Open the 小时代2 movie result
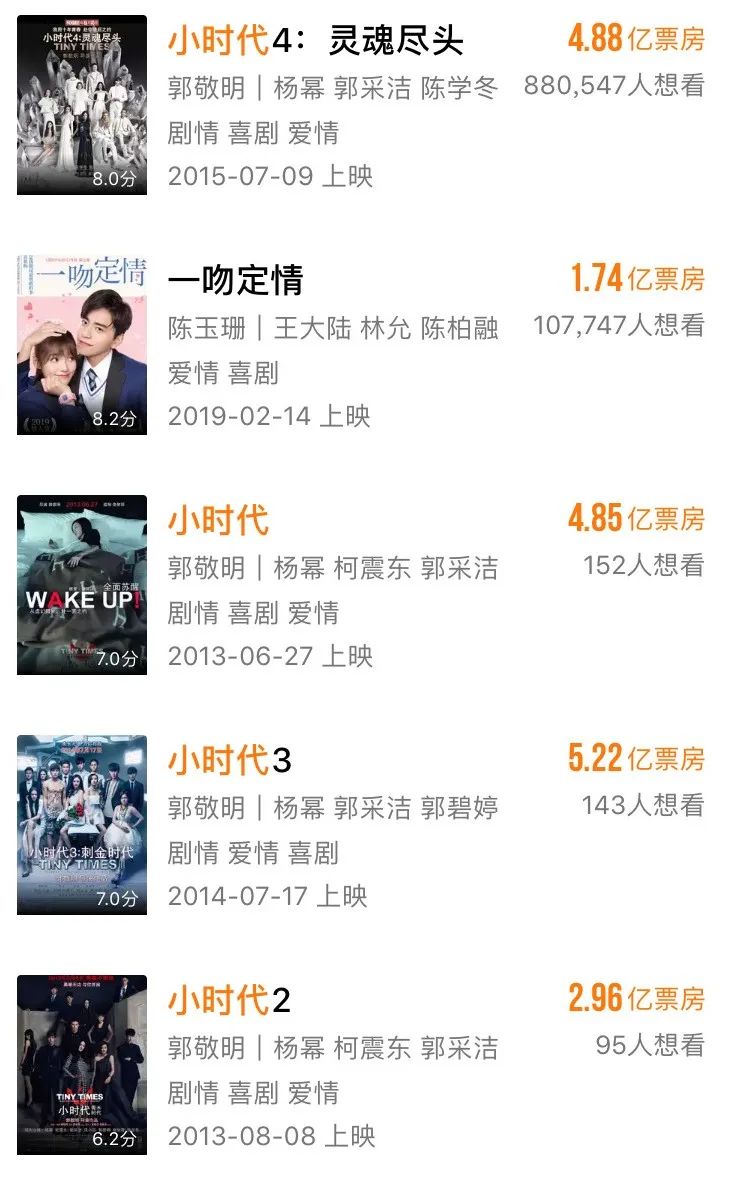The image size is (737, 1198). pos(230,1001)
